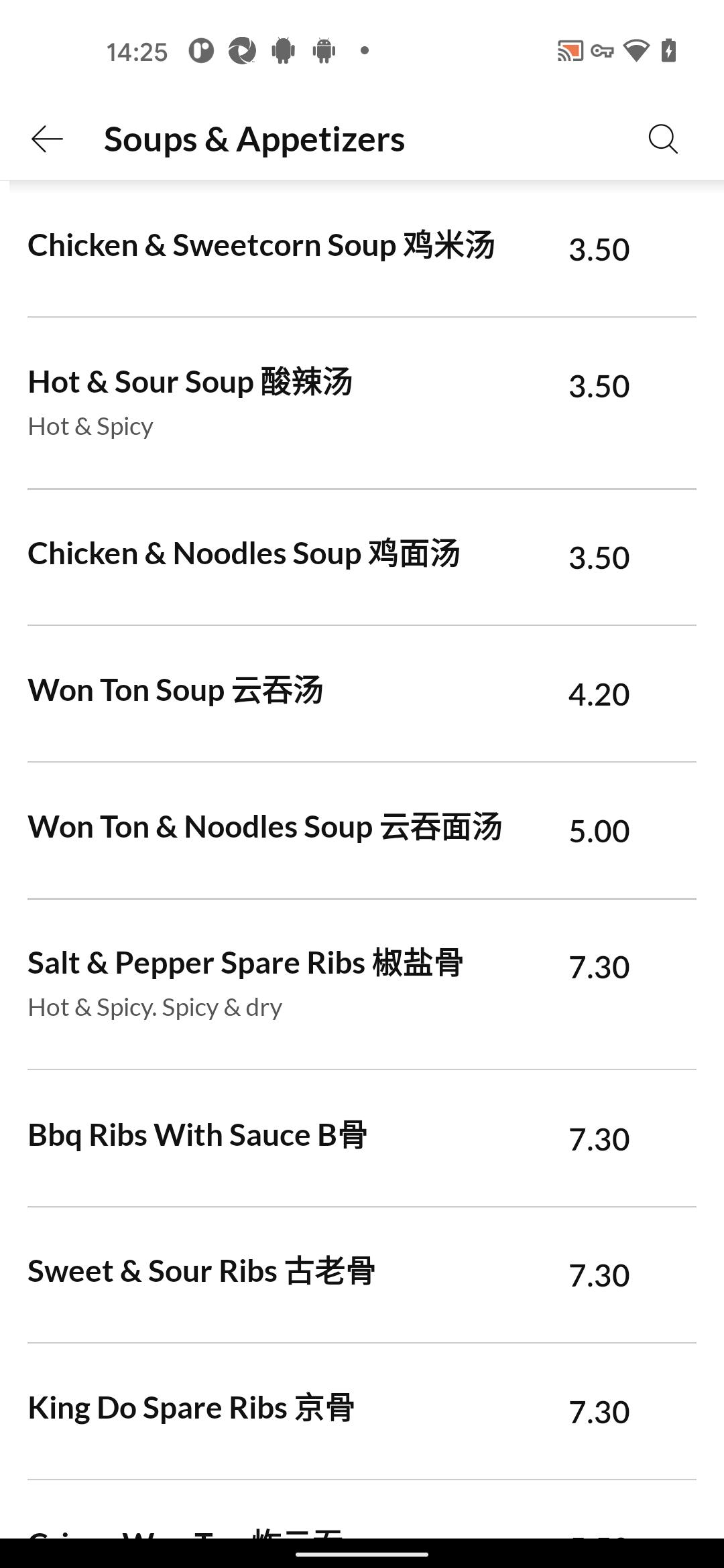Open Salt & Pepper Spare Ribs
The width and height of the screenshot is (724, 1568).
[362, 984]
